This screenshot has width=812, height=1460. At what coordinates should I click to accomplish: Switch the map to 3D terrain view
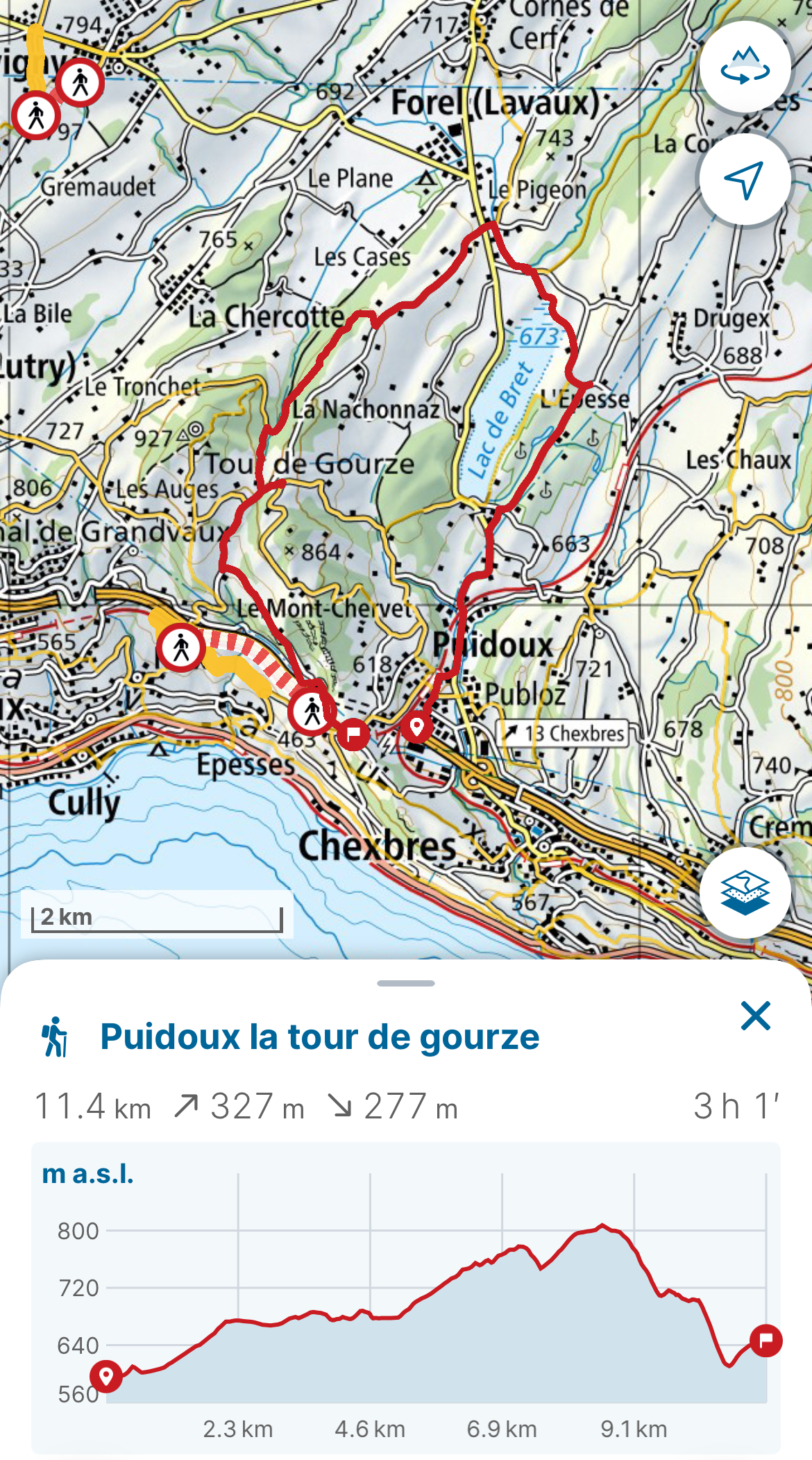click(745, 67)
